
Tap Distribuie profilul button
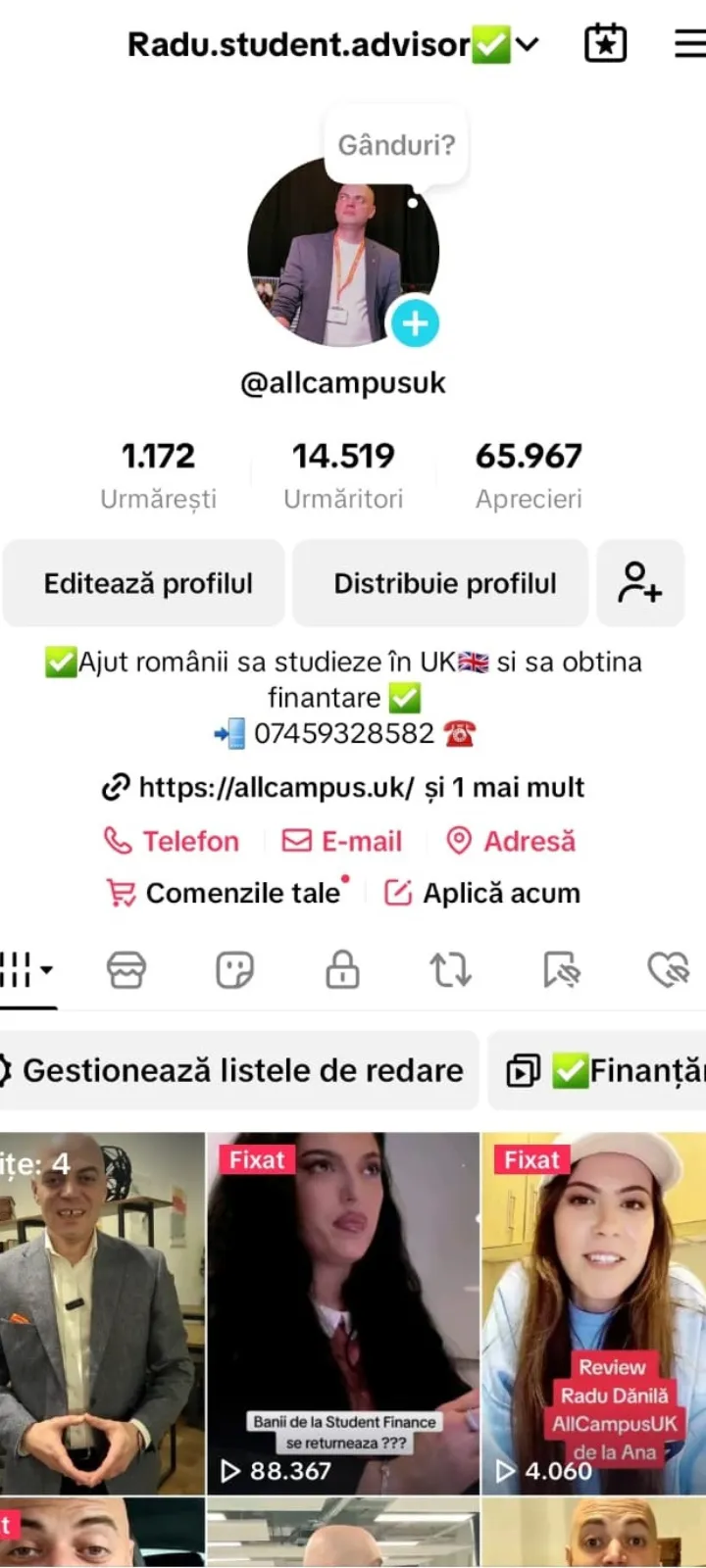click(444, 583)
